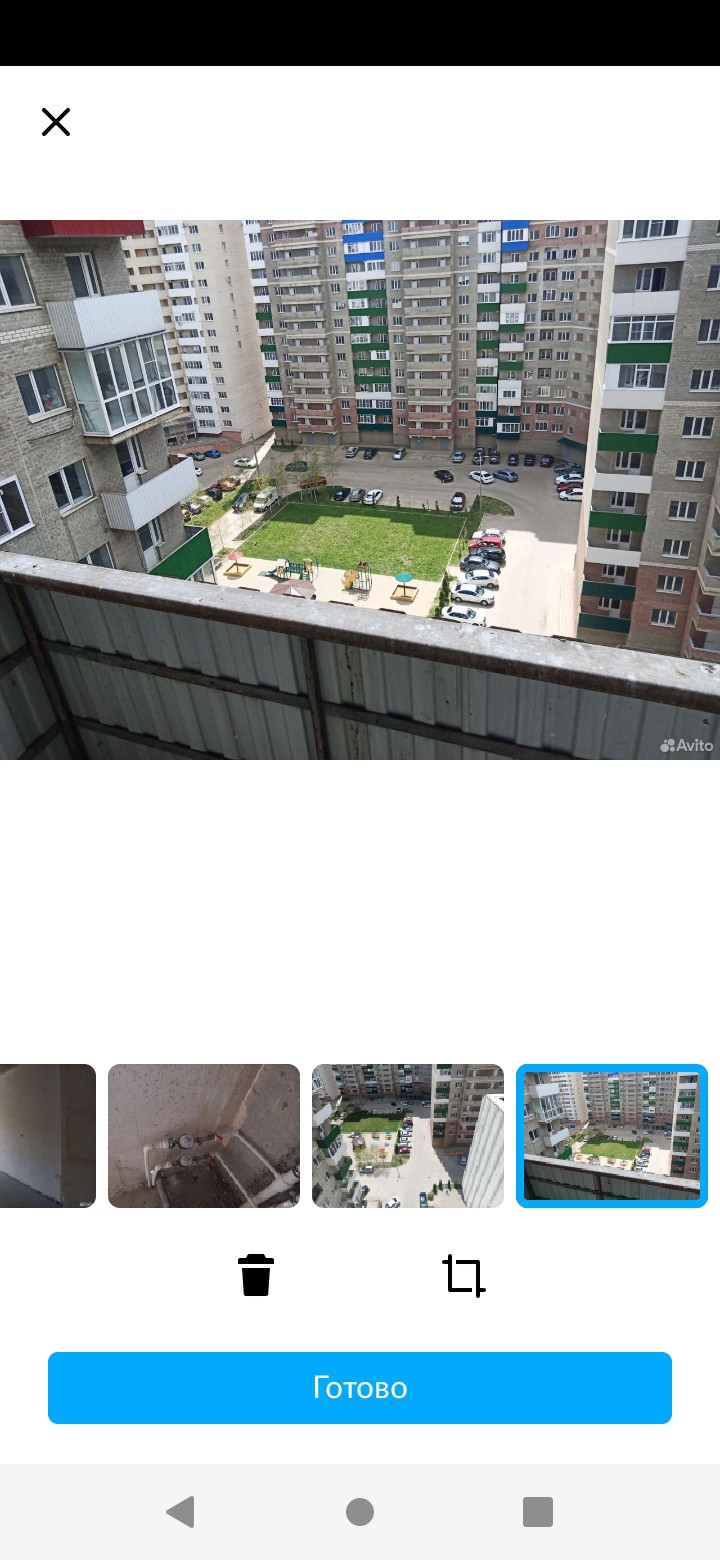Tap the Готово button
Image resolution: width=720 pixels, height=1560 pixels.
pyautogui.click(x=360, y=1388)
